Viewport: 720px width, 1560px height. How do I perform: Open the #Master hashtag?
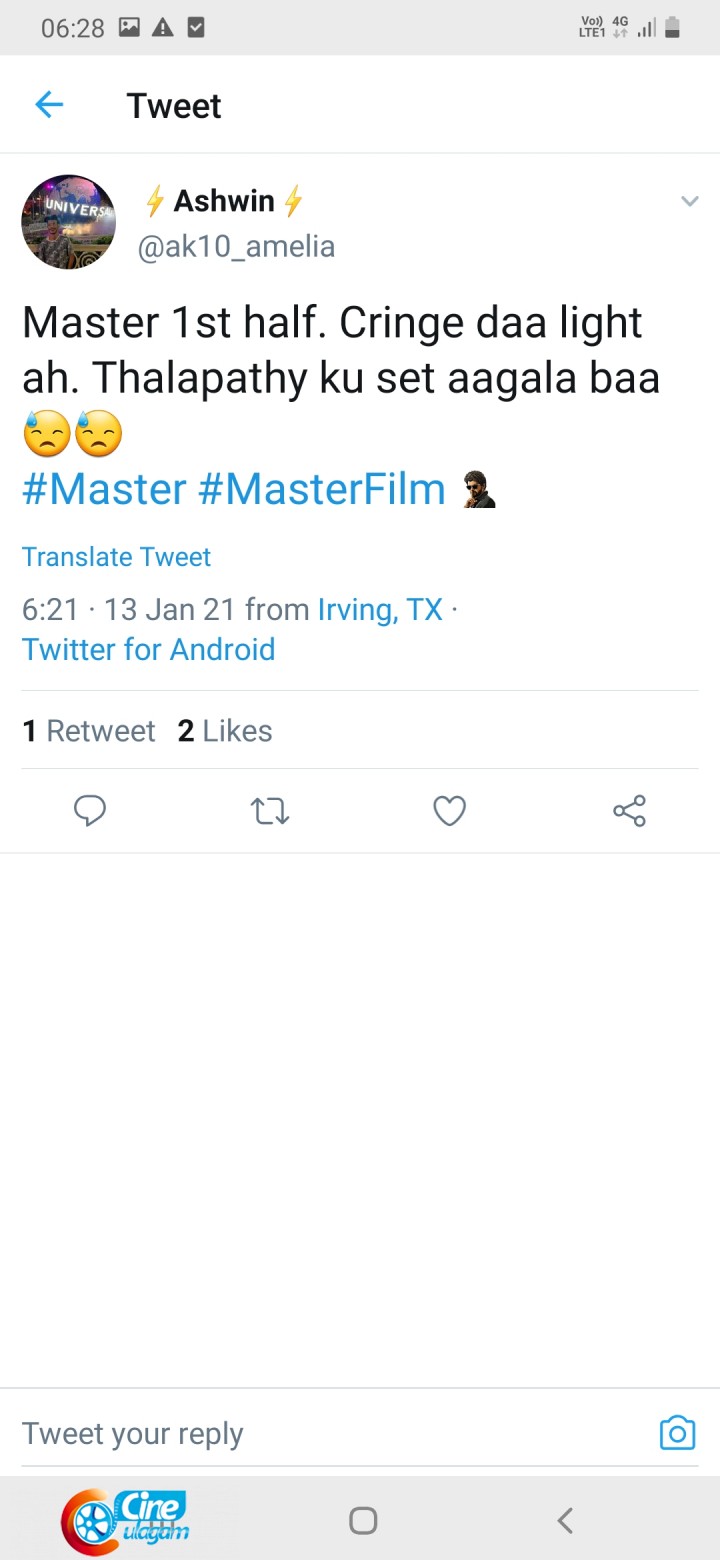pyautogui.click(x=104, y=490)
